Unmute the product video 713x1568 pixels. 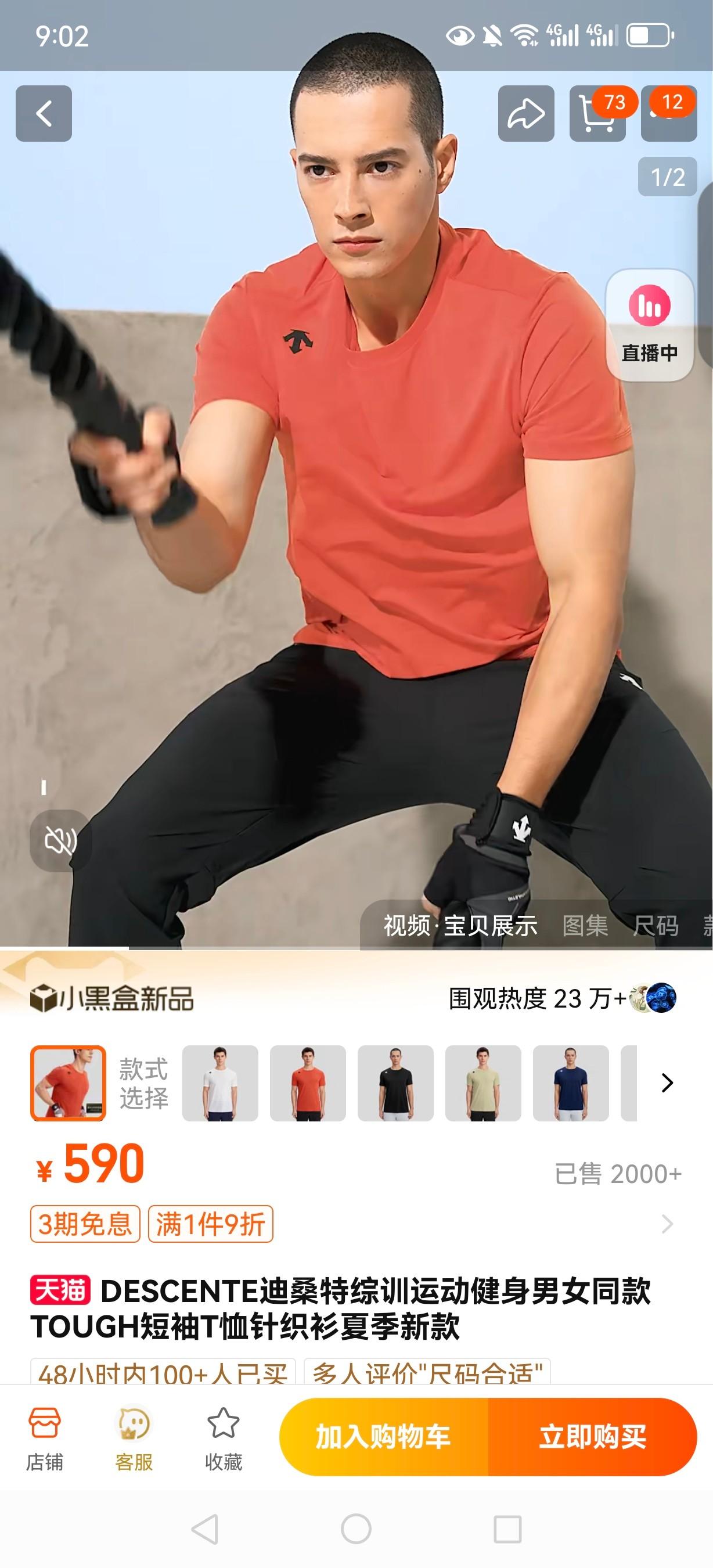[60, 840]
